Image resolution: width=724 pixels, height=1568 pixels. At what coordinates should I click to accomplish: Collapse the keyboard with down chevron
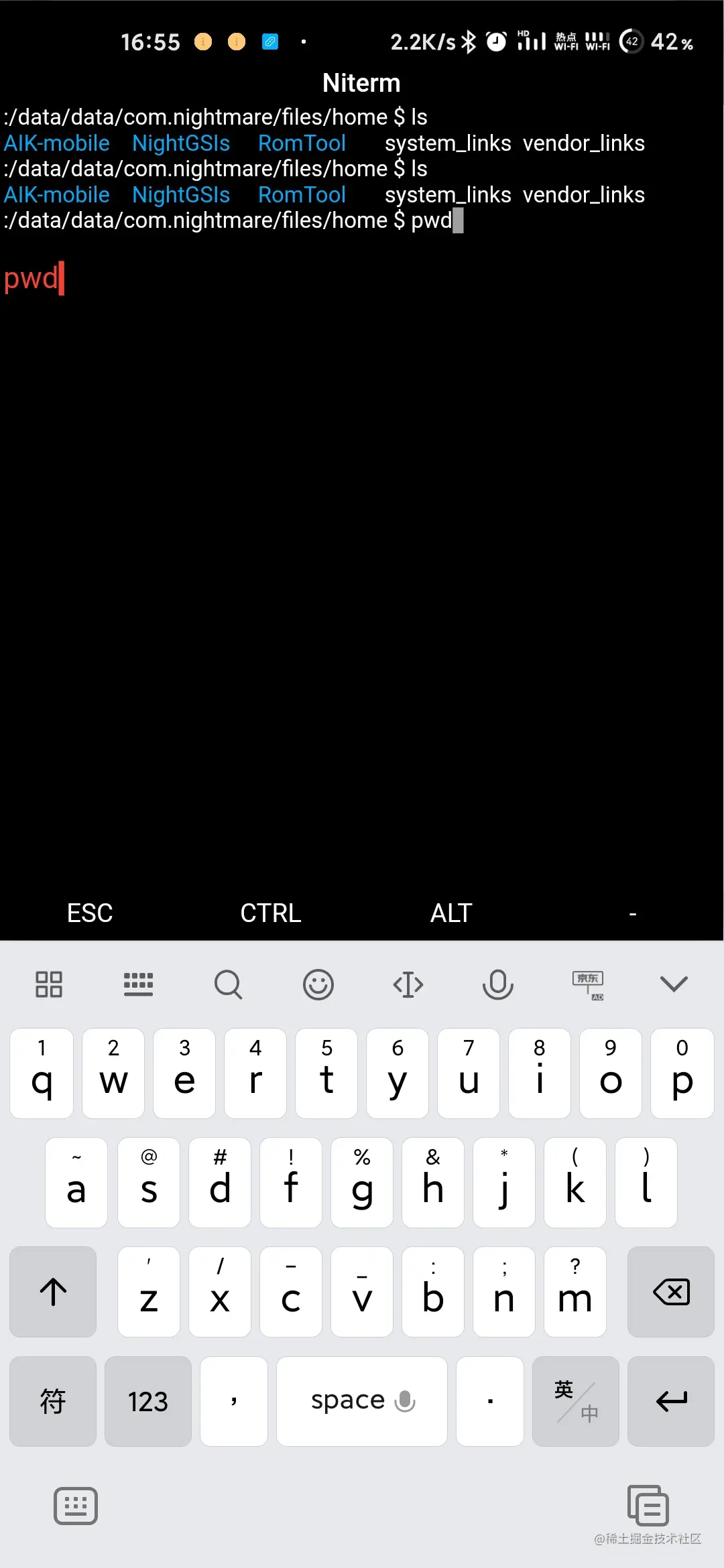(x=674, y=984)
